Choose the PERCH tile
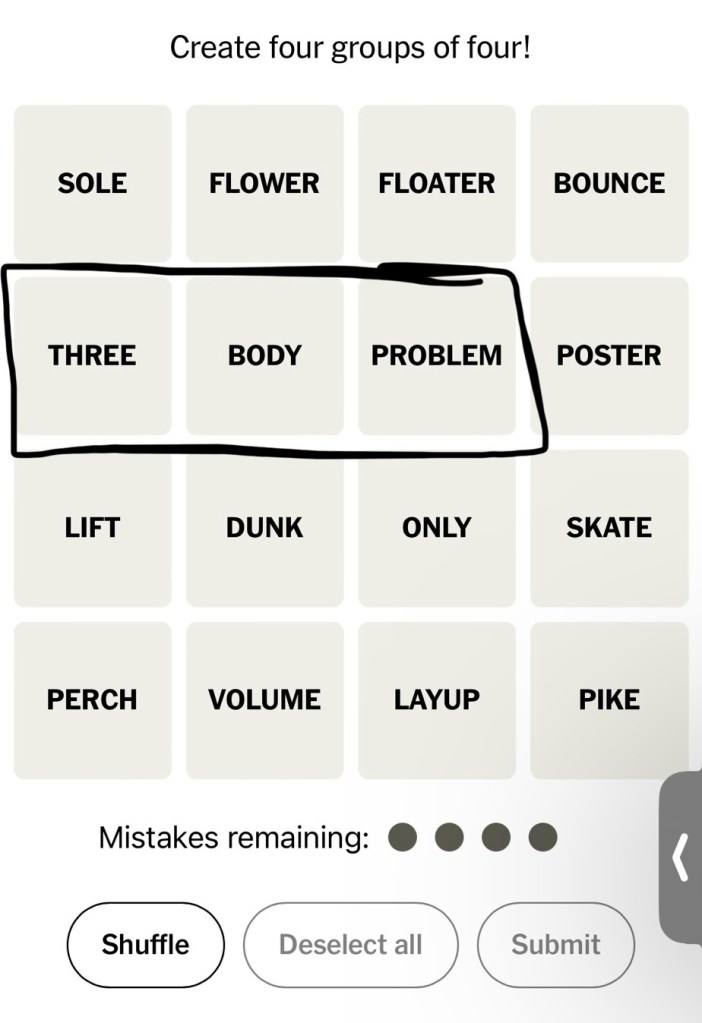The height and width of the screenshot is (1023, 702). (x=92, y=700)
